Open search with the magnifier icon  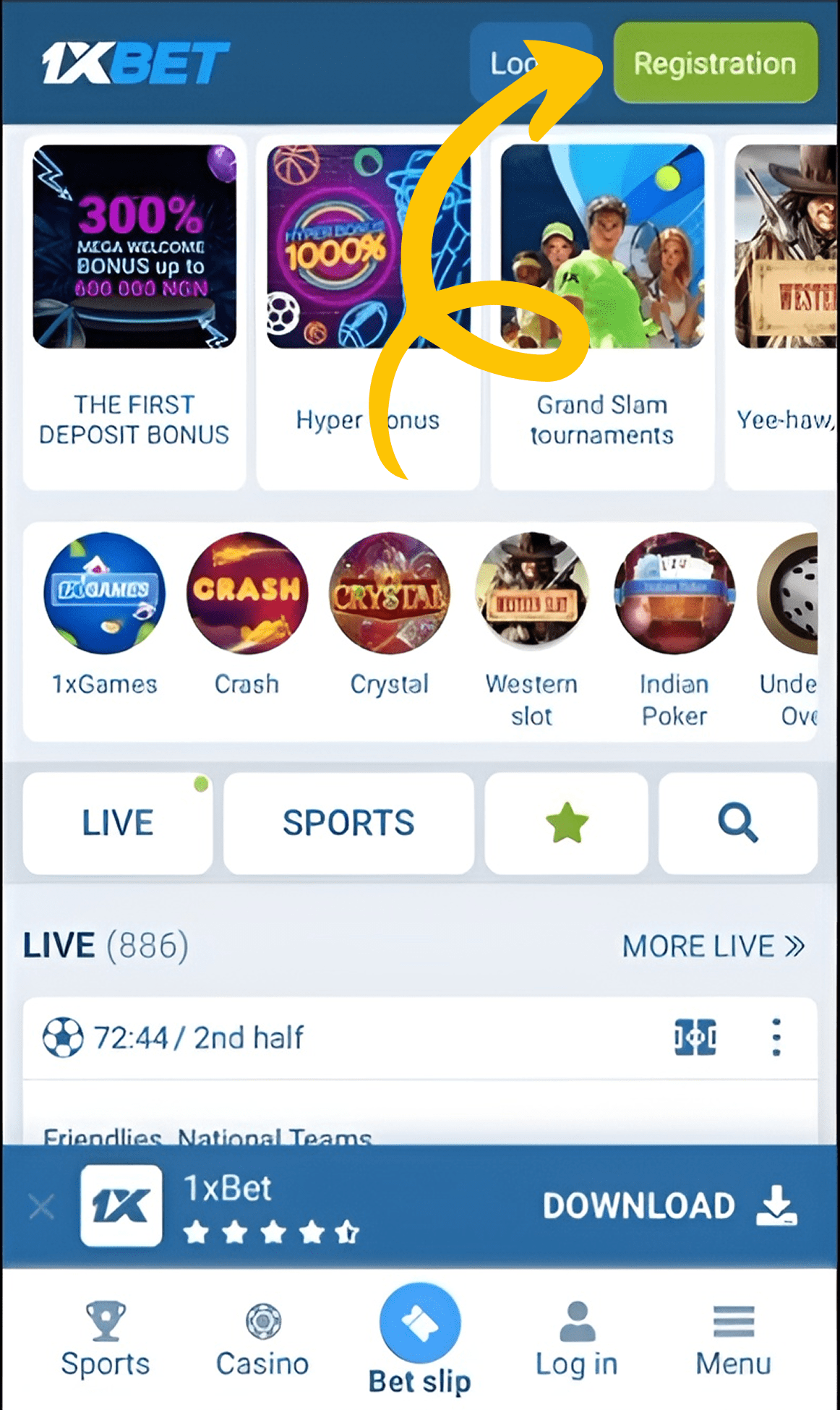pos(737,823)
